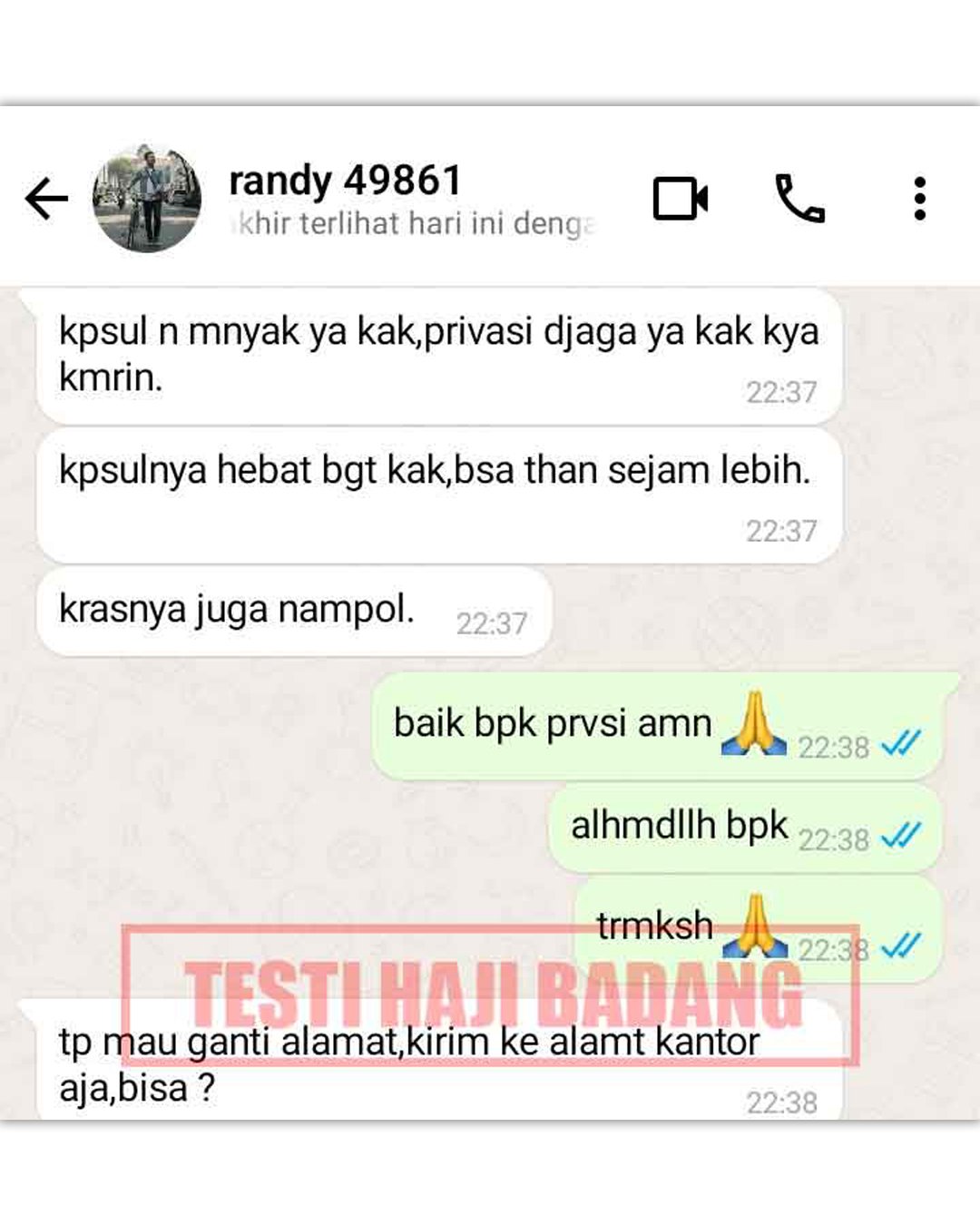This screenshot has height=1225, width=980.
Task: Start a voice call with randy 49861
Action: [x=799, y=199]
